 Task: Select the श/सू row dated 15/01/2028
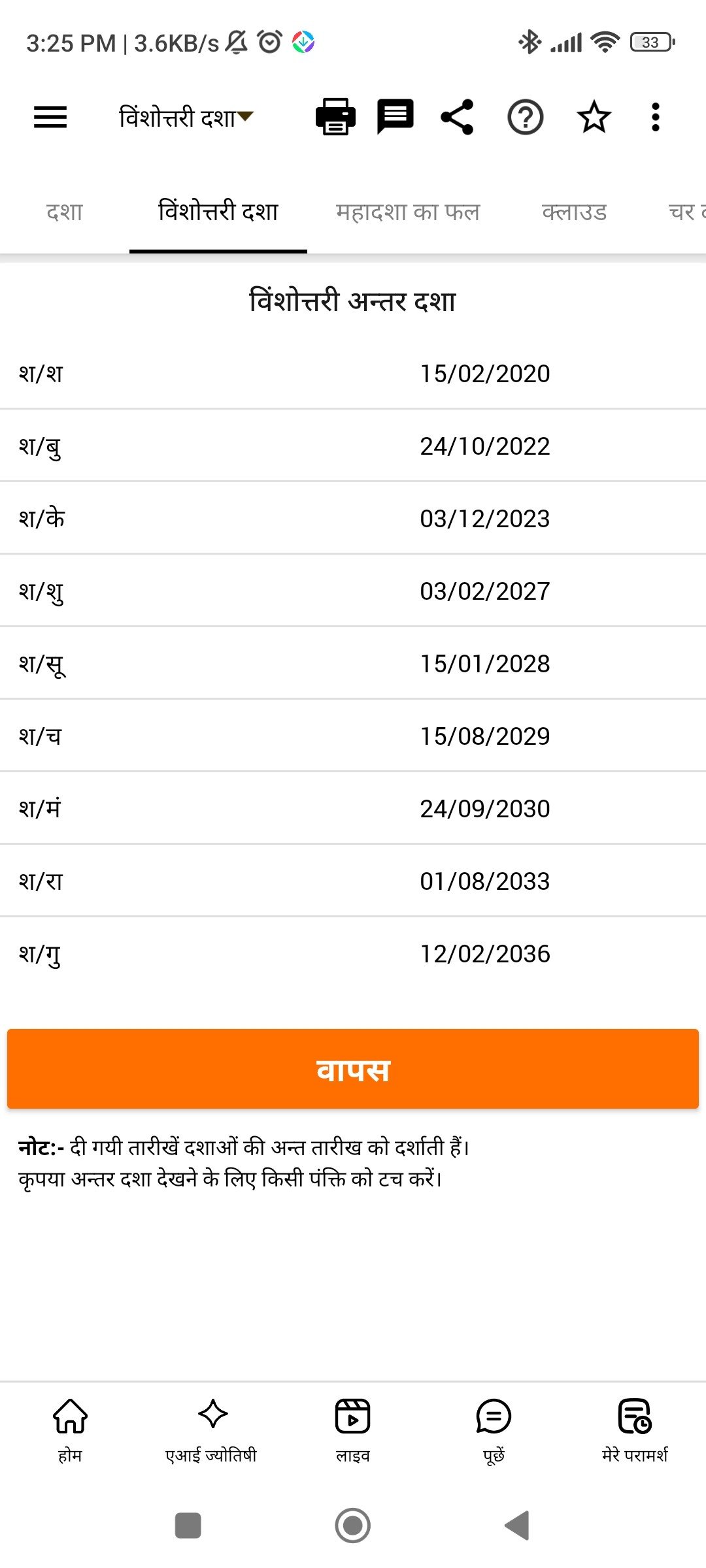[x=353, y=664]
